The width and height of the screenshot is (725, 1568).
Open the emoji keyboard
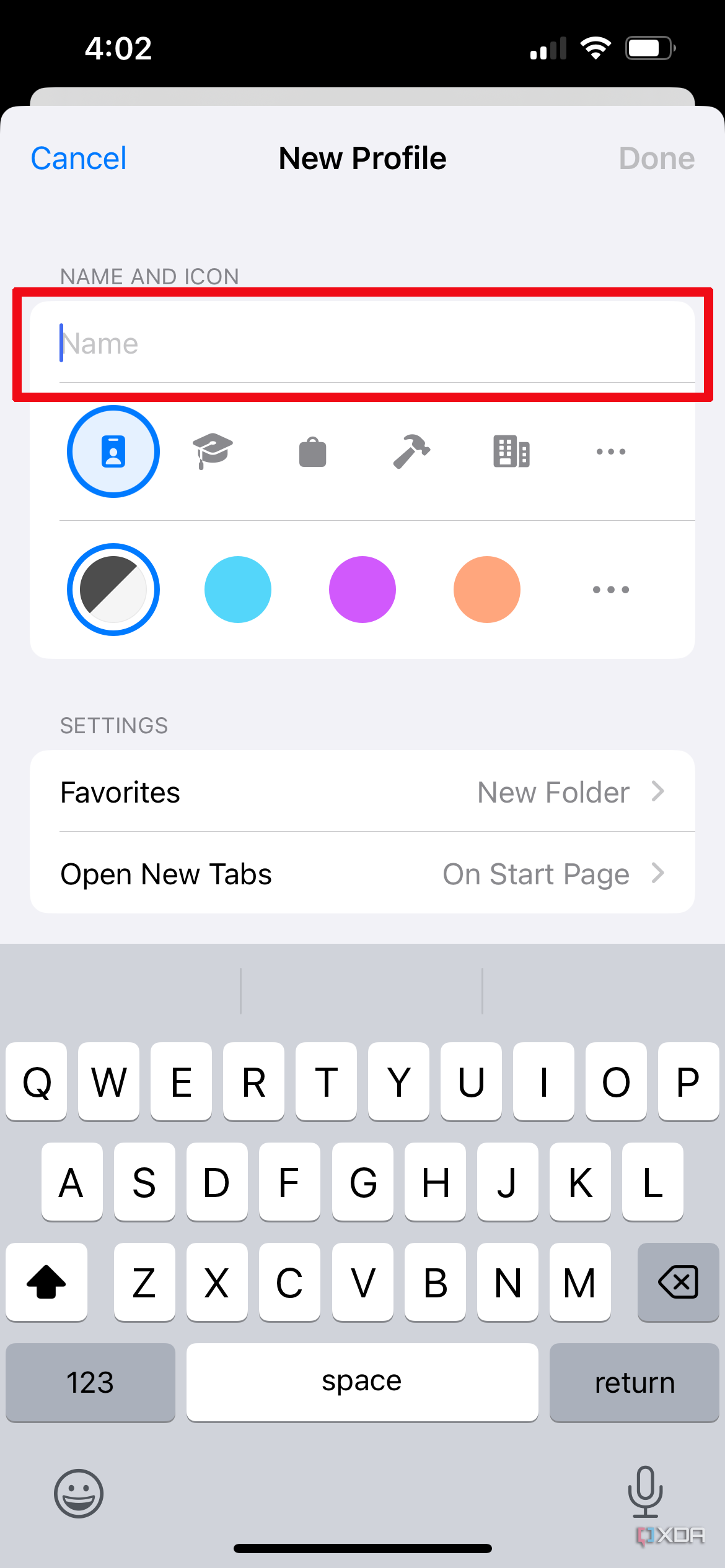pos(78,1493)
